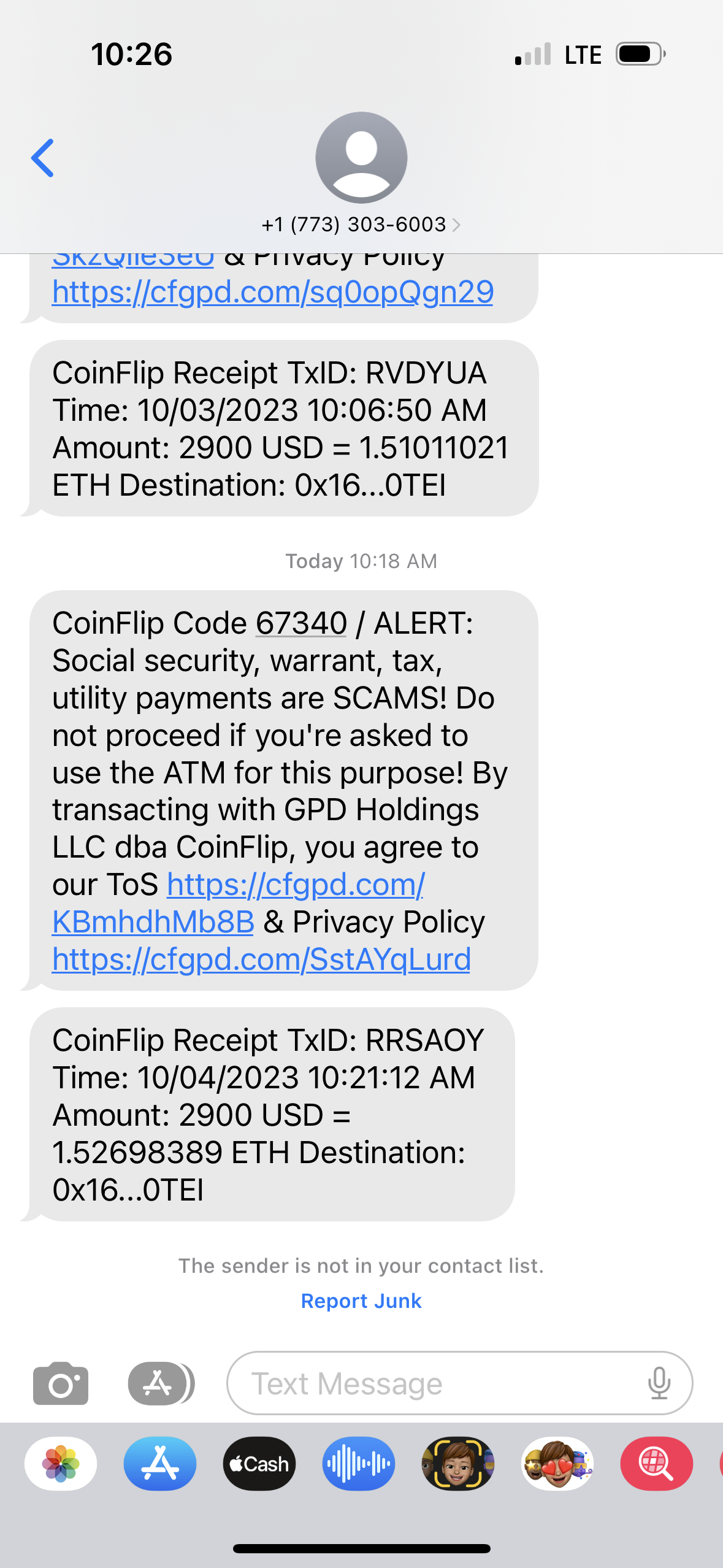Open the cfgpd.com/SstAYqLurd privacy policy link
The height and width of the screenshot is (1568, 723).
tap(261, 959)
